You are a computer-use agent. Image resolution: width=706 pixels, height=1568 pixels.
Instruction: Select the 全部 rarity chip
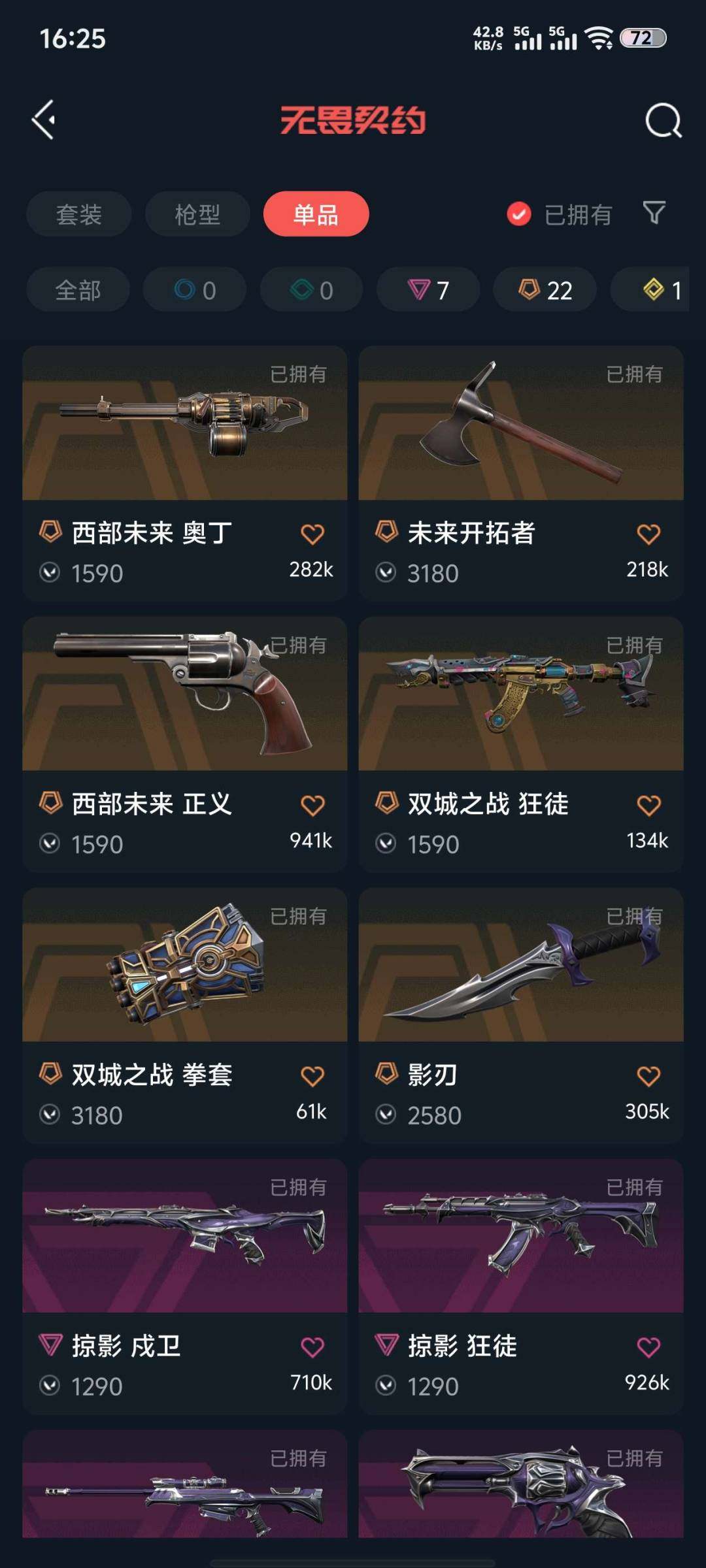click(78, 290)
